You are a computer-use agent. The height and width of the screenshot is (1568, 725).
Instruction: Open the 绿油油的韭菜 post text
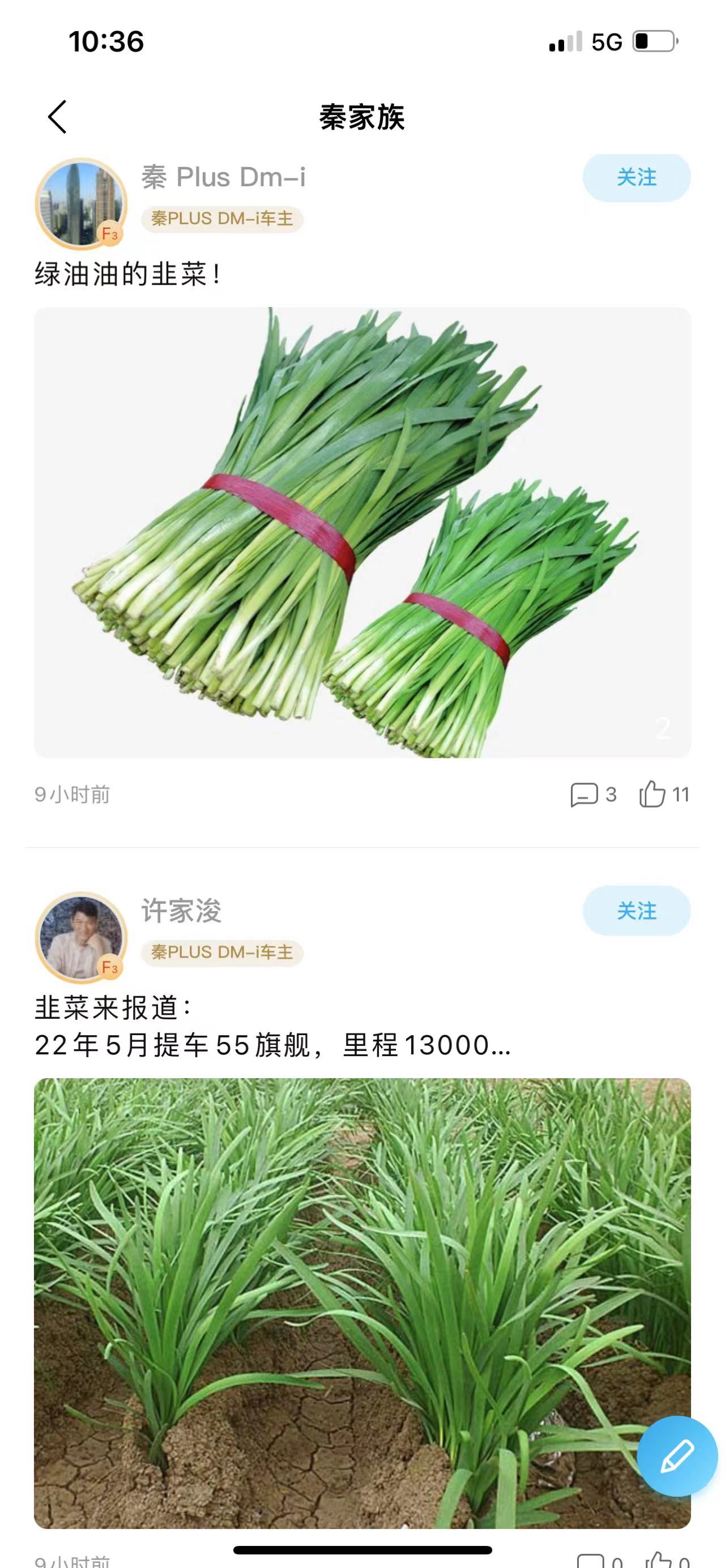[x=128, y=274]
